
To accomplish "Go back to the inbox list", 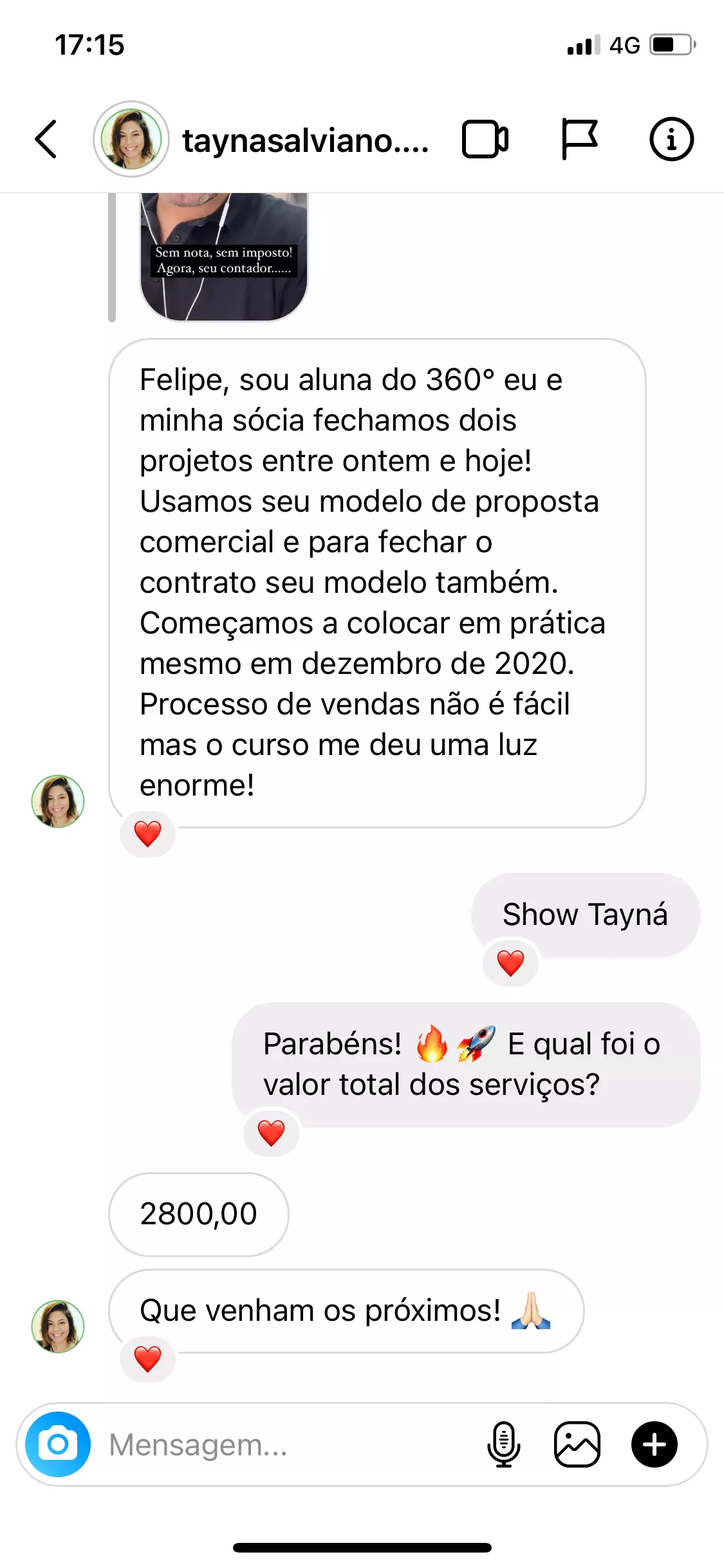I will click(46, 139).
